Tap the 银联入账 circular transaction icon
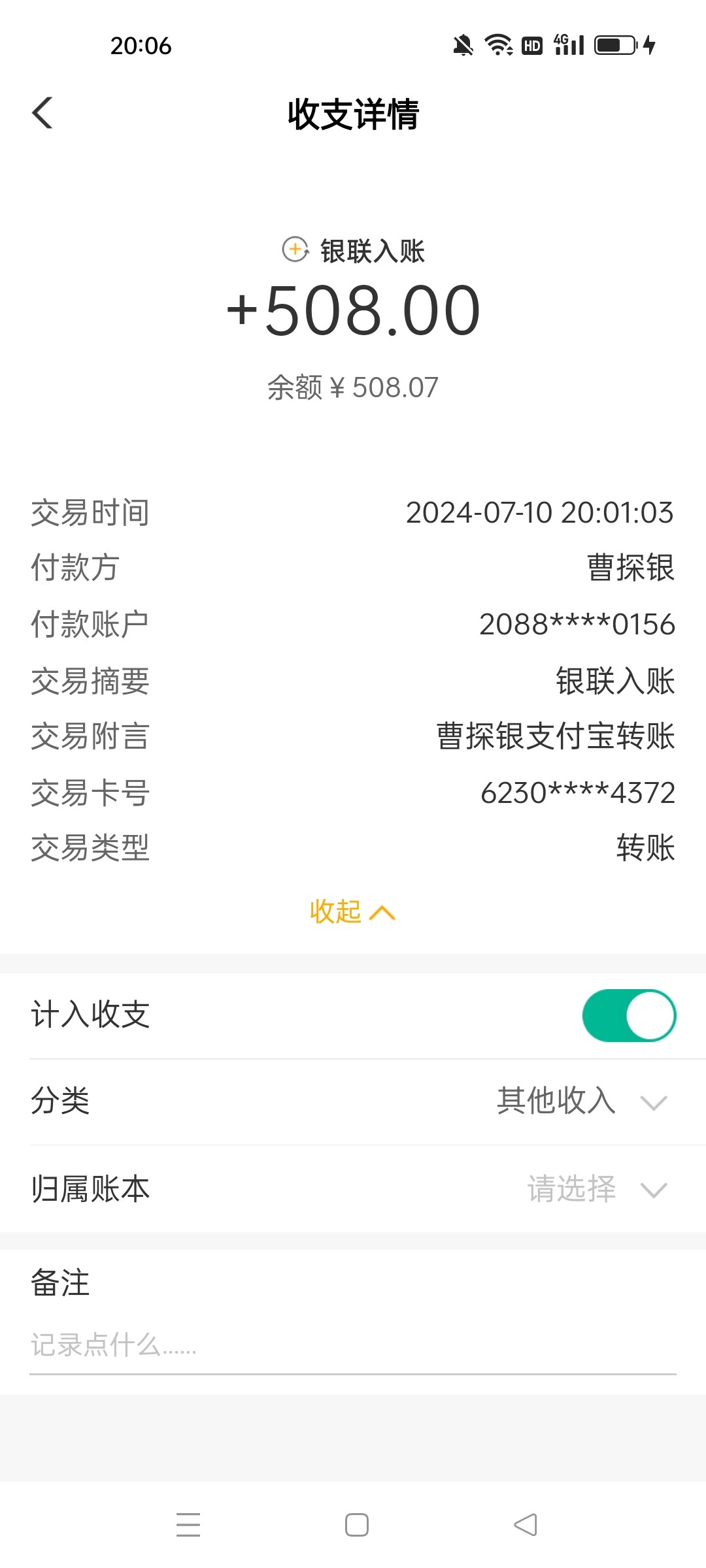Screen dimensions: 706x1568 coord(295,250)
